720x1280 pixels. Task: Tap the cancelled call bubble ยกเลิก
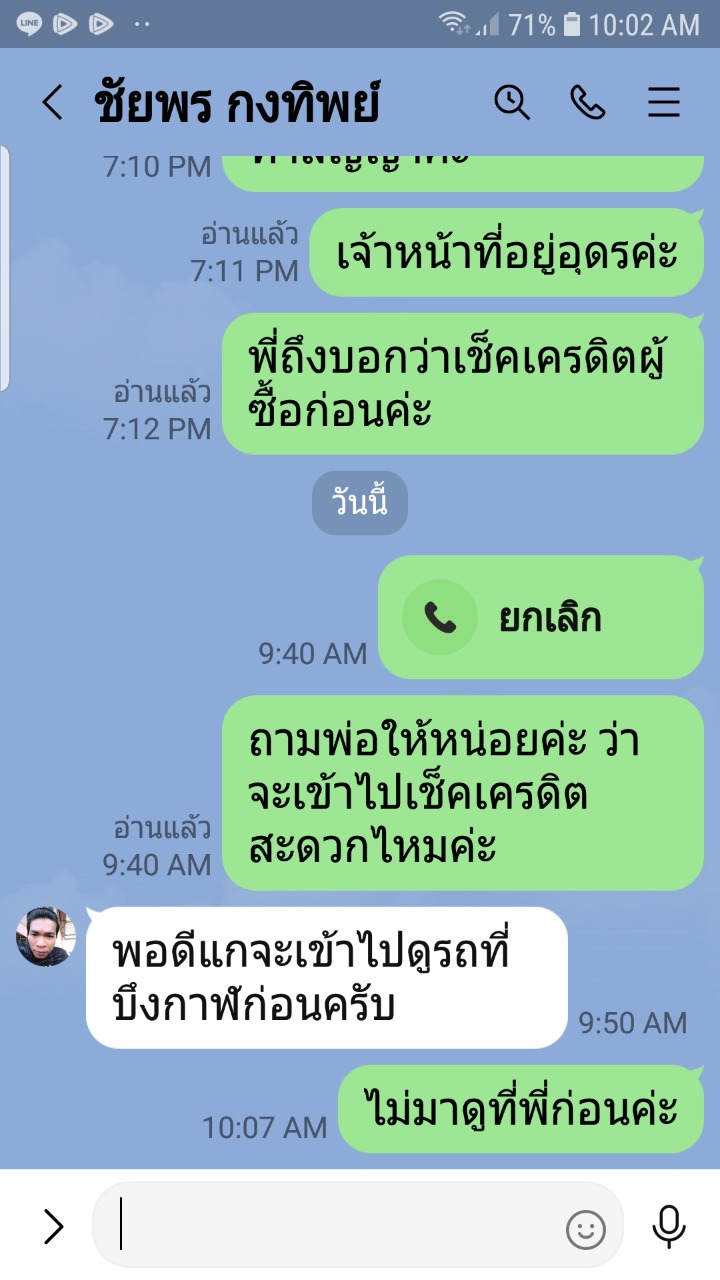(x=541, y=618)
